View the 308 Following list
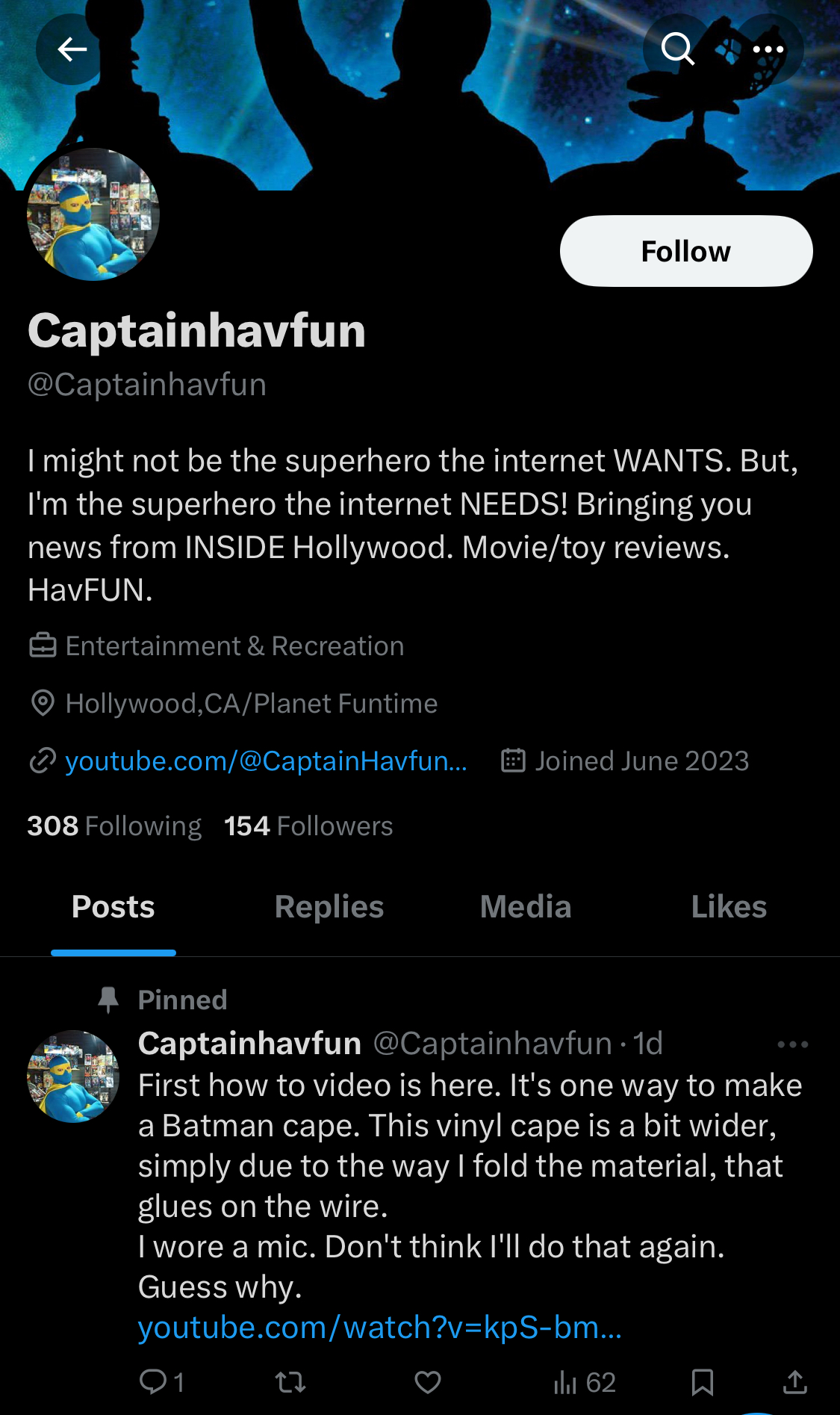 tap(114, 826)
